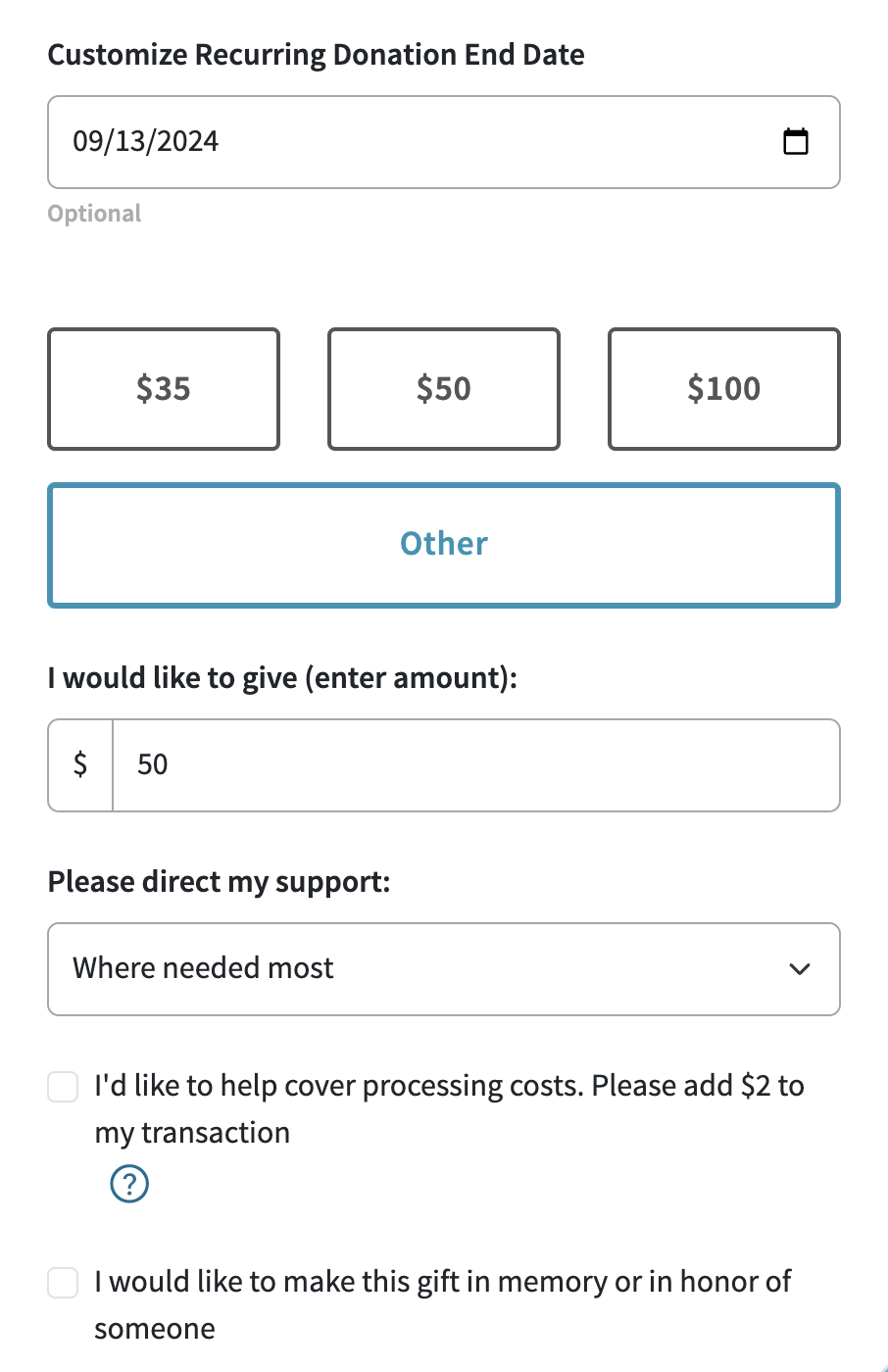Viewport: 888px width, 1372px height.
Task: Click the dollar sign prefix symbol
Action: (79, 764)
